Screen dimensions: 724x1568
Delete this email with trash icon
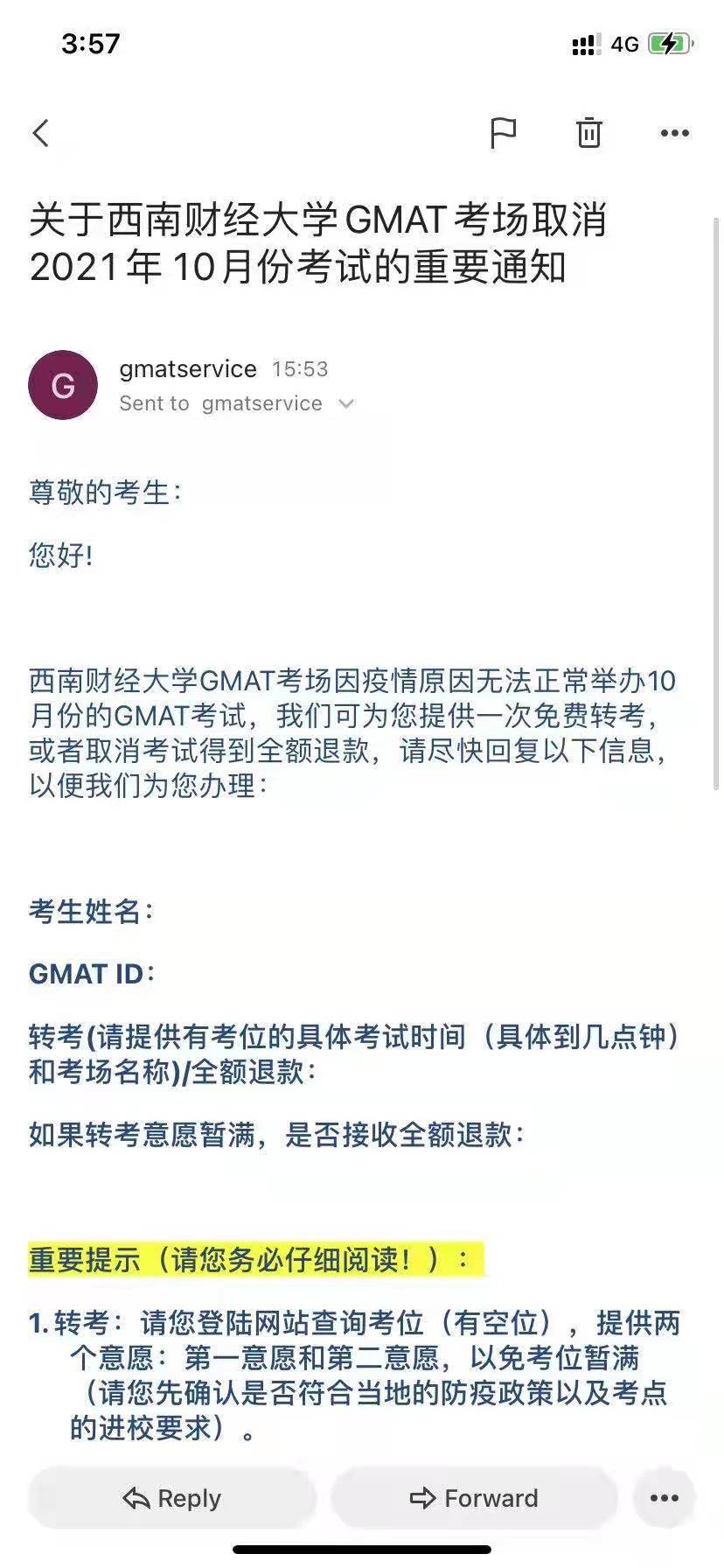(x=588, y=132)
